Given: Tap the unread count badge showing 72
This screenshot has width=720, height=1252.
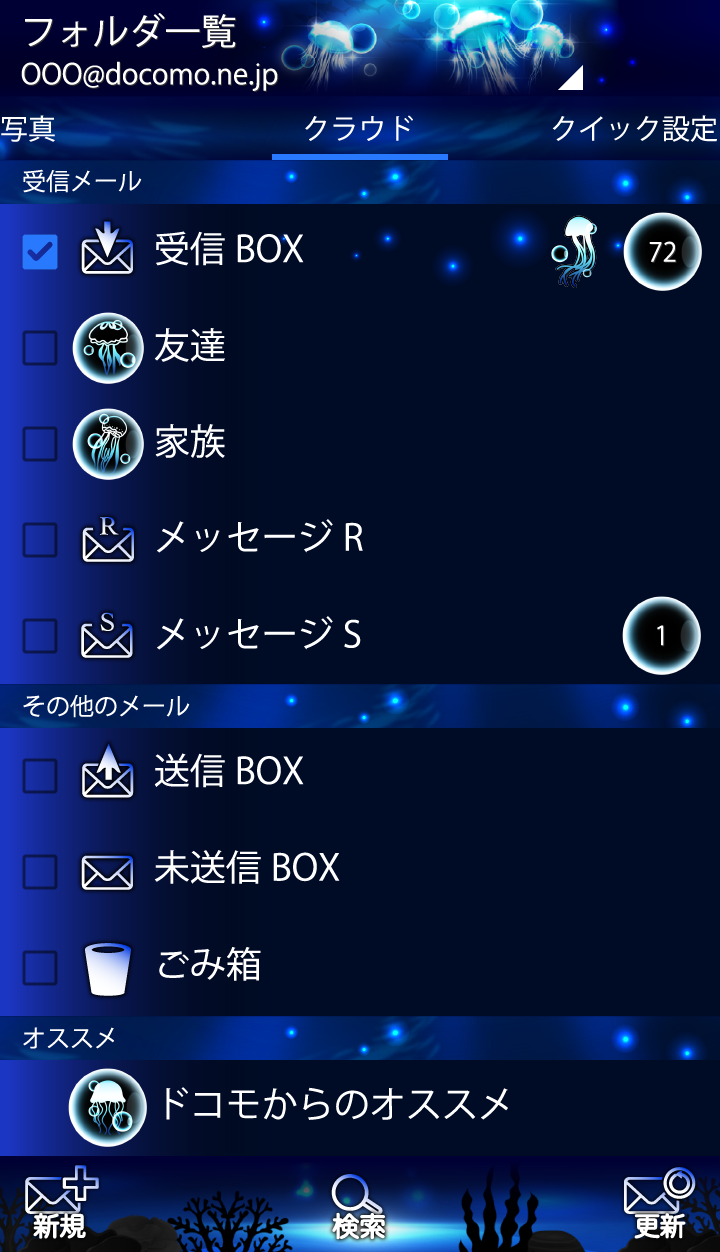Looking at the screenshot, I should (x=661, y=251).
